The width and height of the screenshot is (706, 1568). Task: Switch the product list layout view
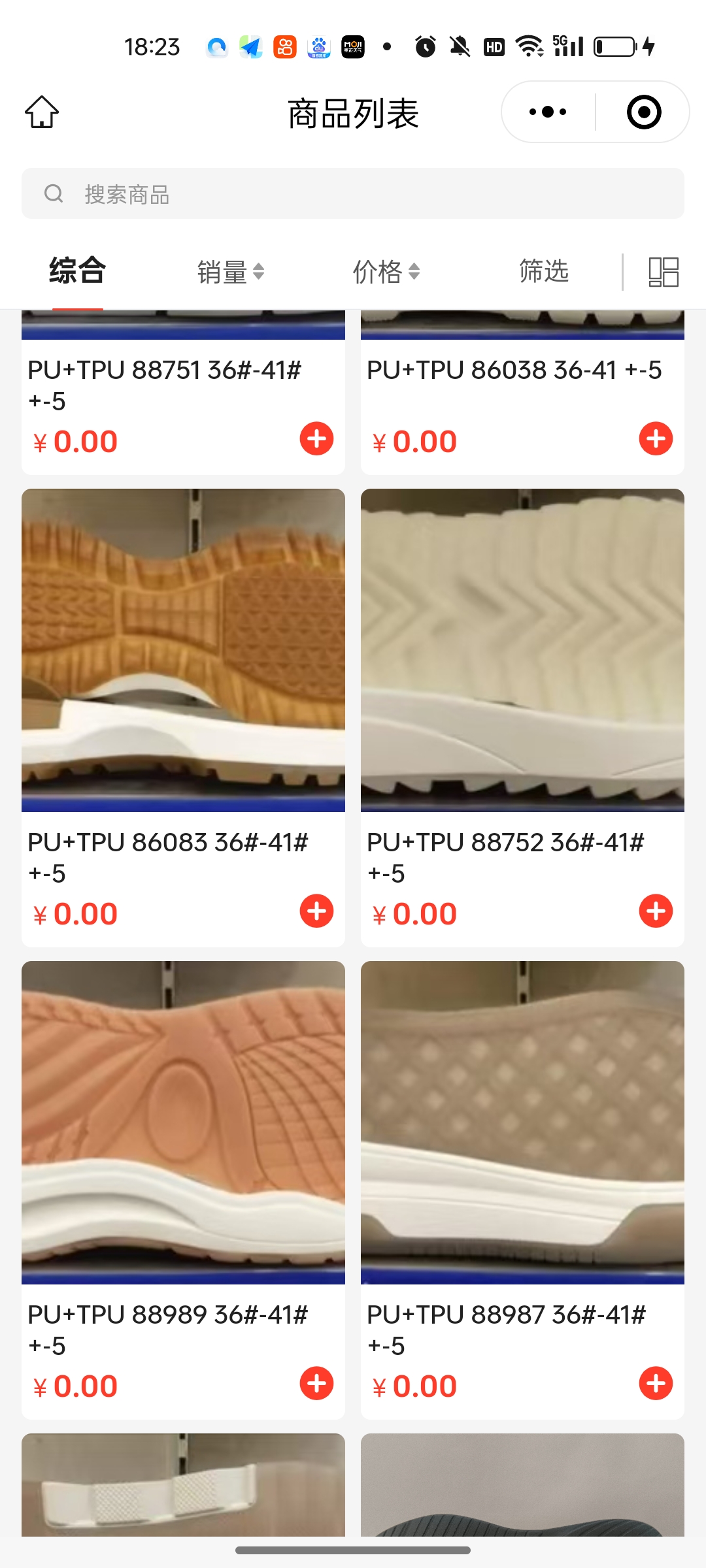click(x=663, y=272)
